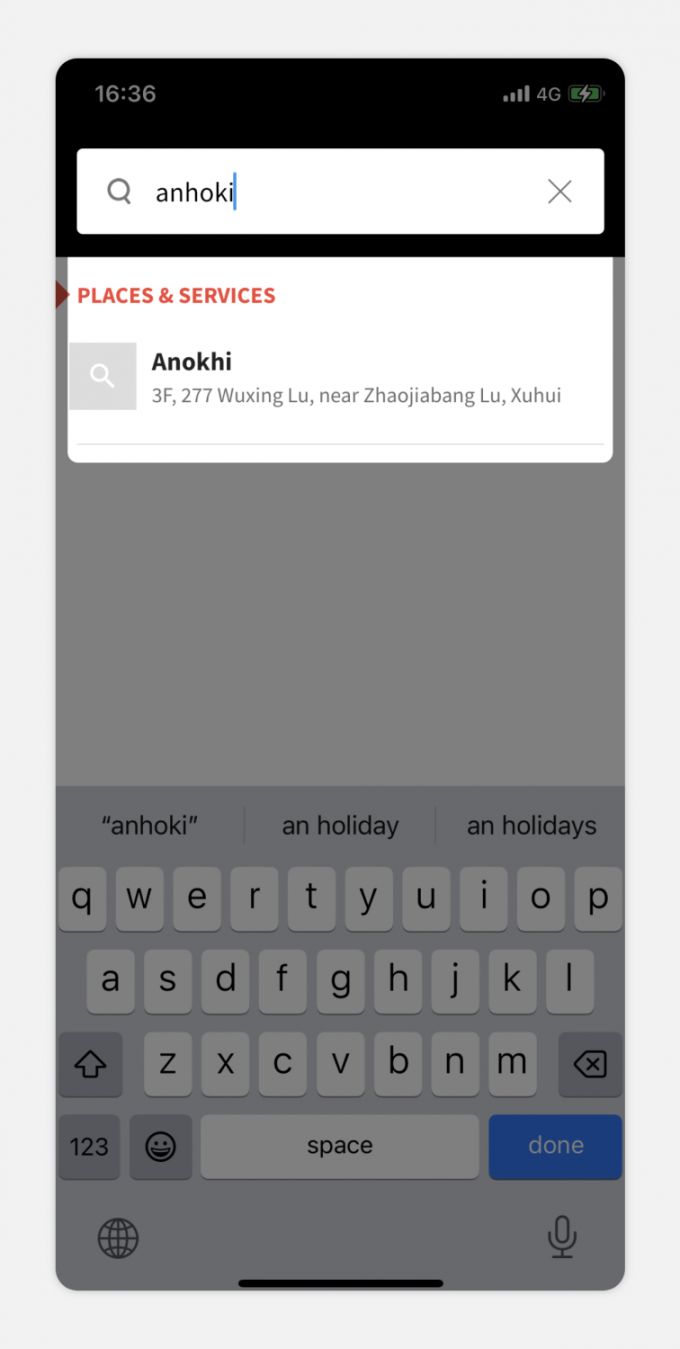680x1349 pixels.
Task: Delete a character with the backspace key
Action: click(590, 1065)
